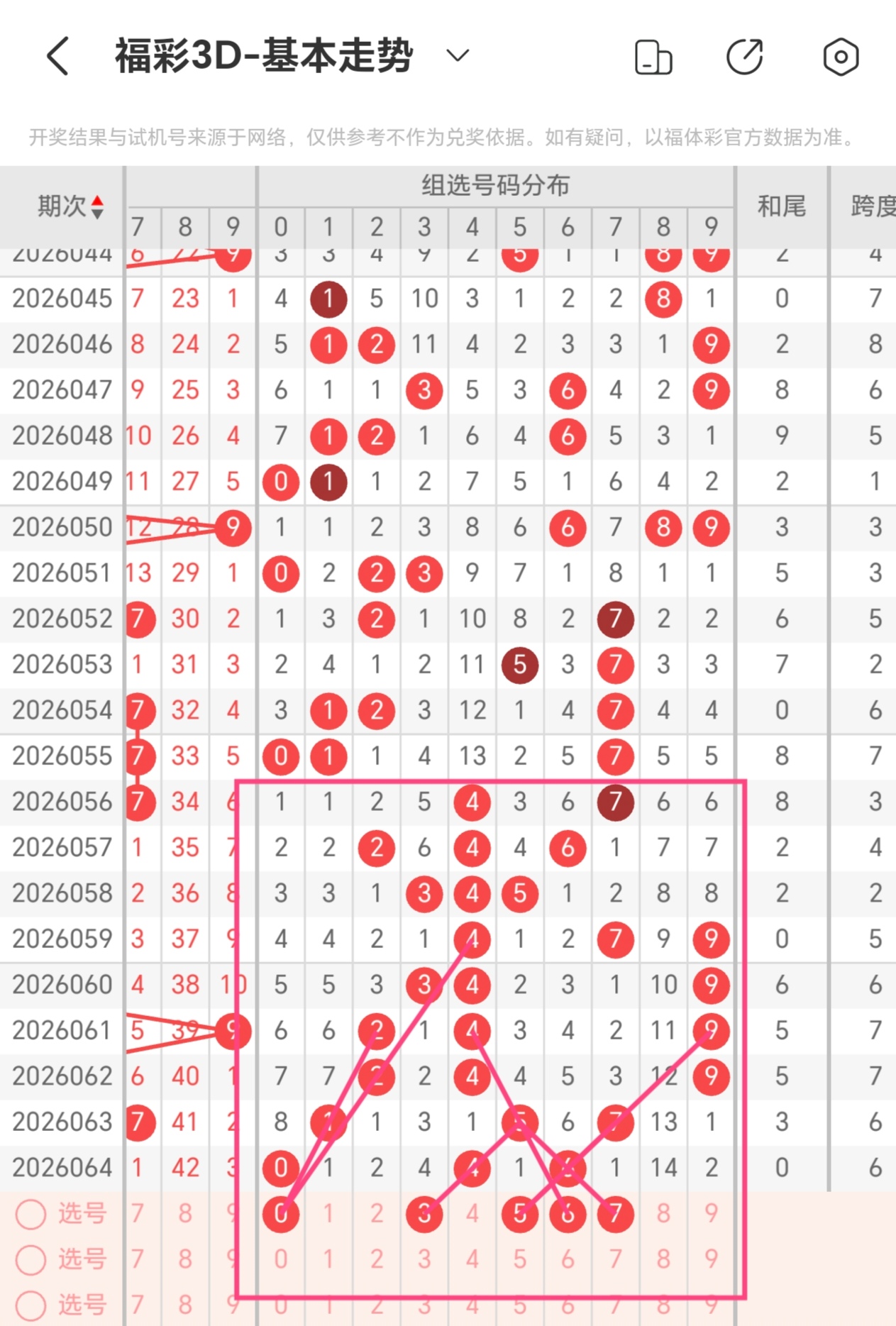Open the share/edit icon in the header
The image size is (896, 1326).
click(745, 57)
